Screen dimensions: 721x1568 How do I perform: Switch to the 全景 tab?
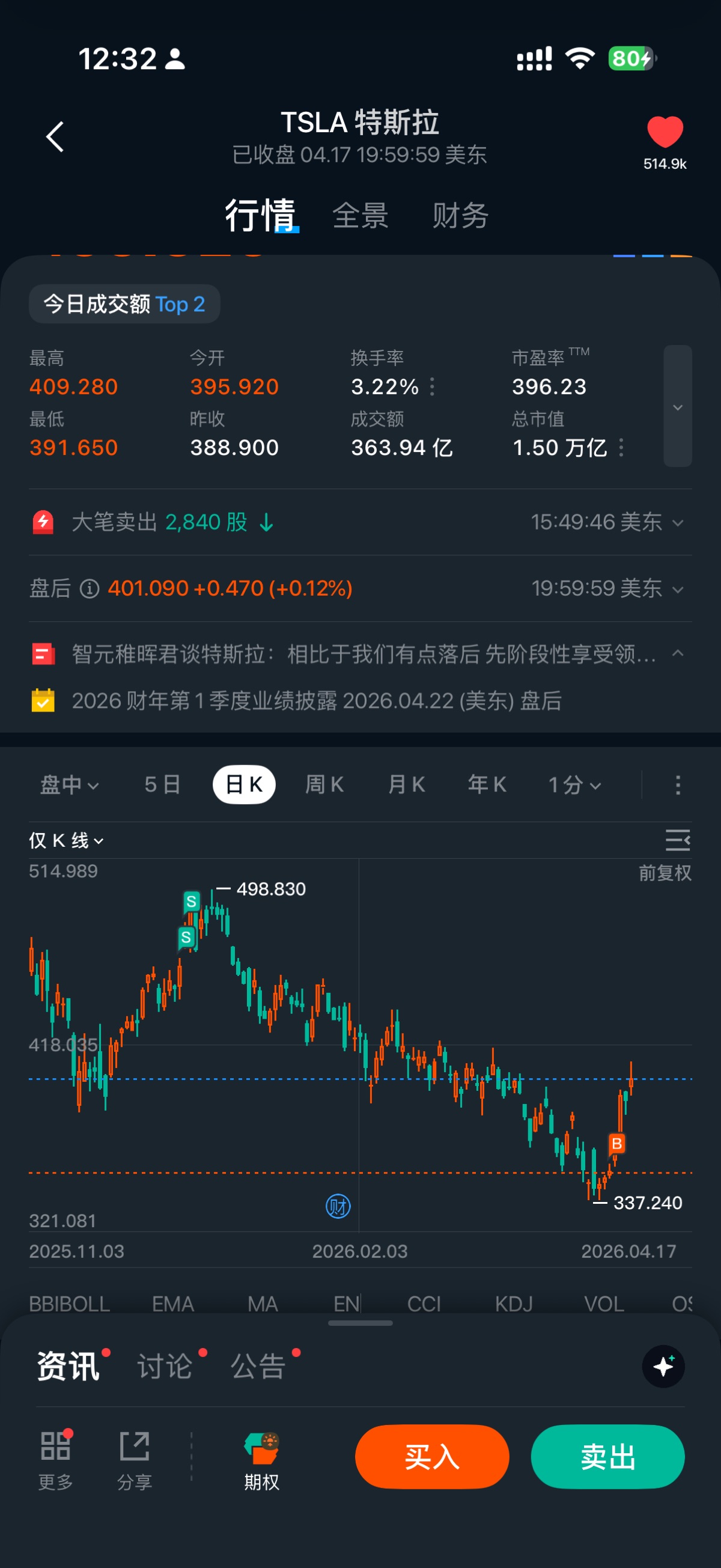coord(360,216)
